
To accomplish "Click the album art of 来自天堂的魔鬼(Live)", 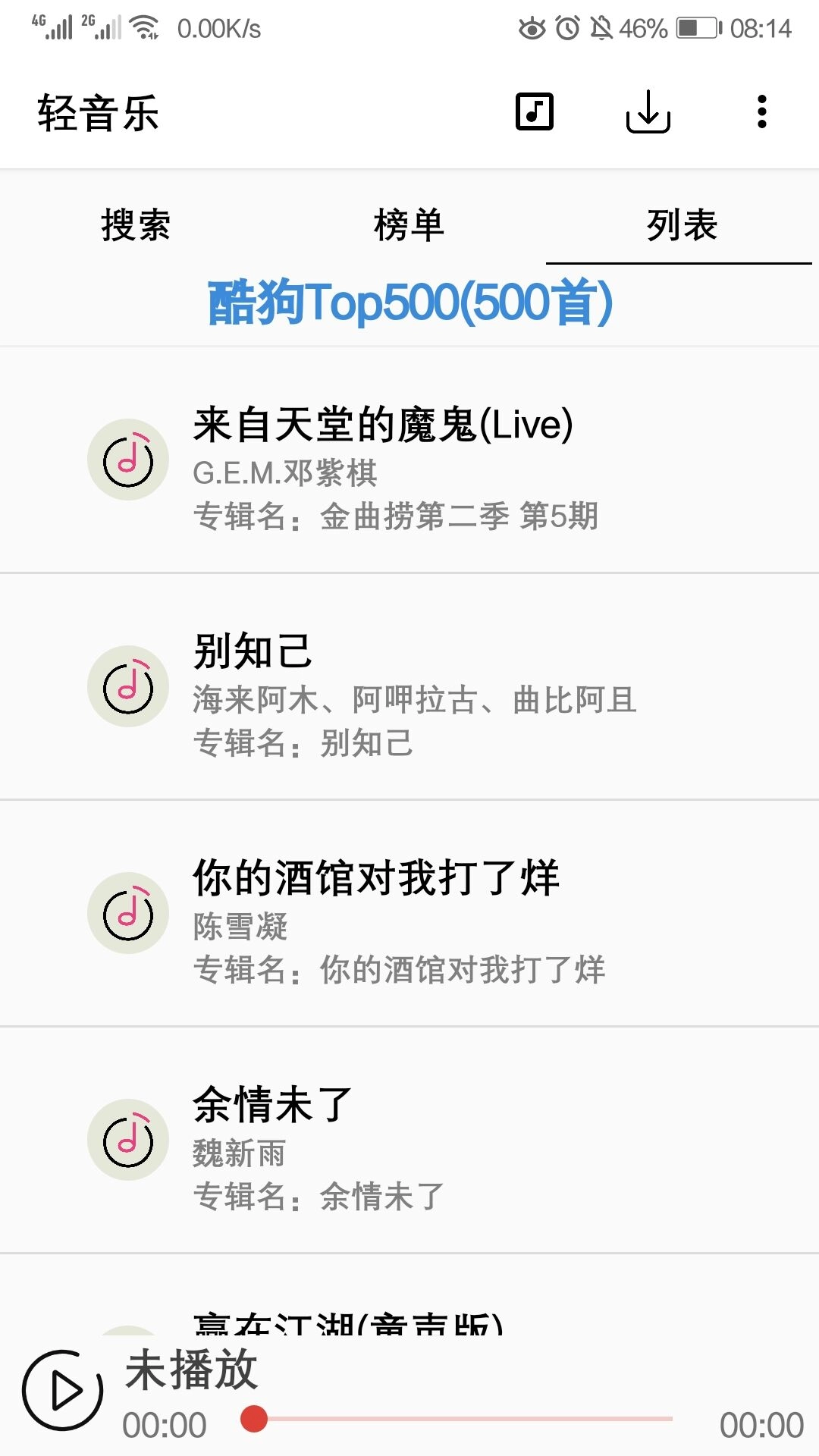I will point(127,461).
